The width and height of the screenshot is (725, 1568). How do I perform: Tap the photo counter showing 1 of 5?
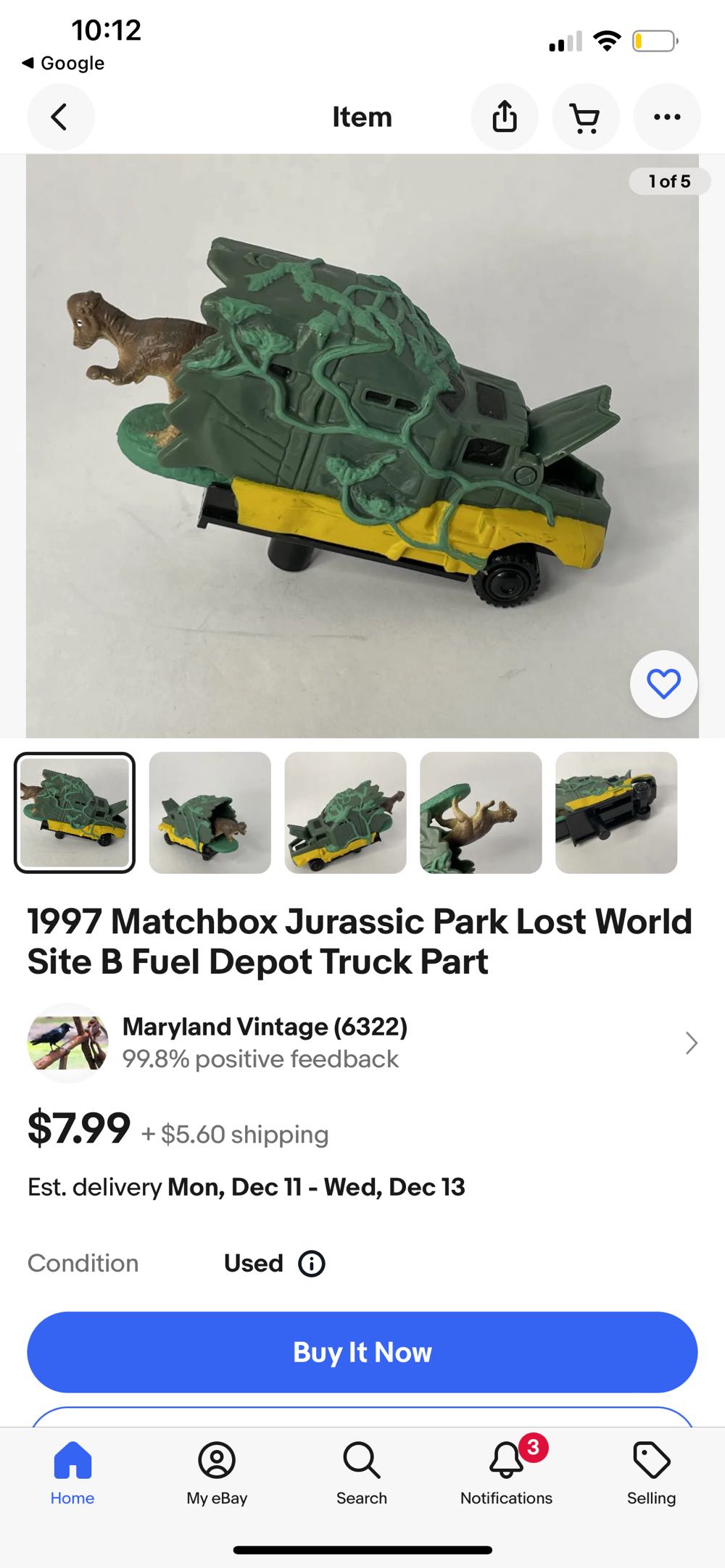[668, 181]
